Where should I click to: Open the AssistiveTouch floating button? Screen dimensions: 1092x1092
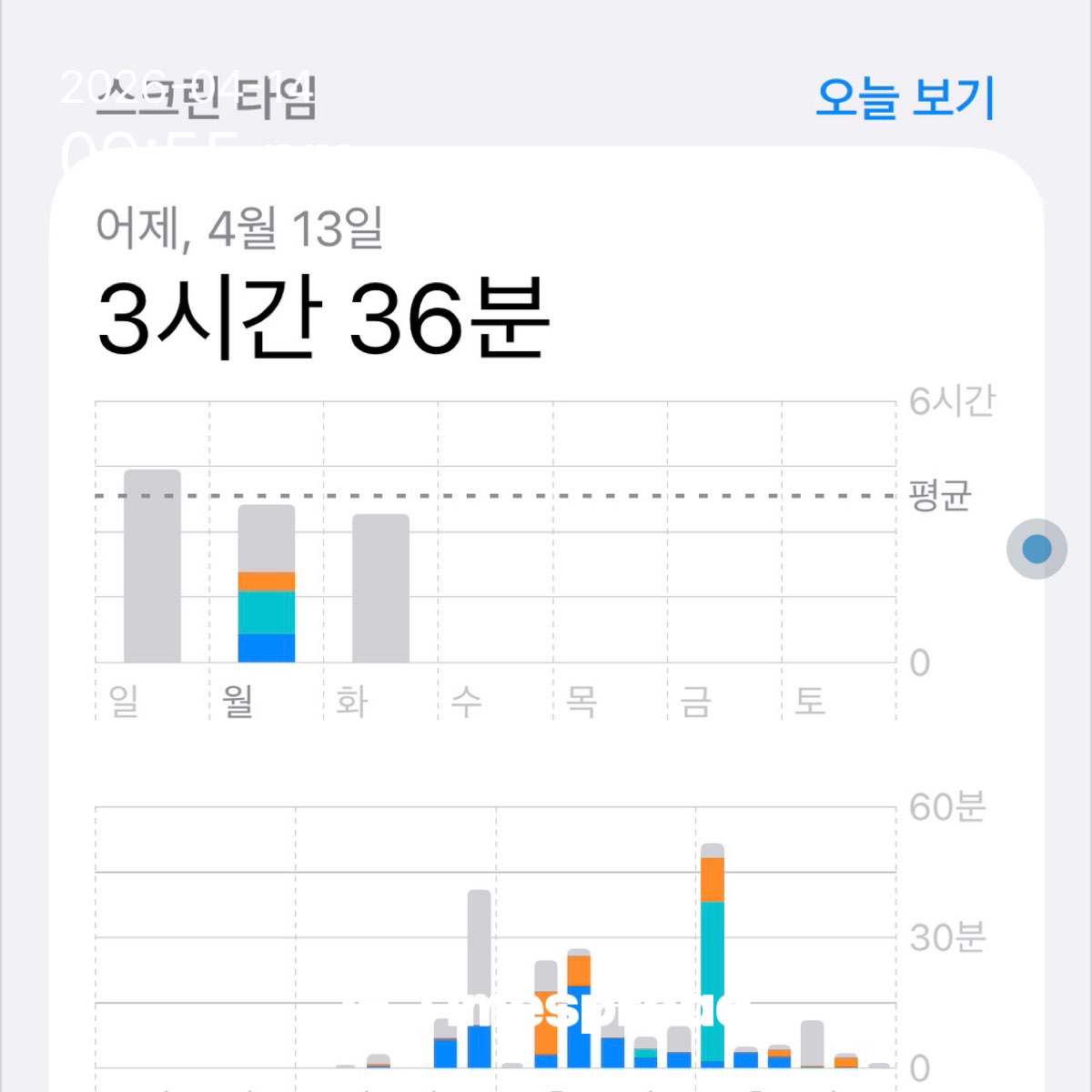click(x=1036, y=549)
